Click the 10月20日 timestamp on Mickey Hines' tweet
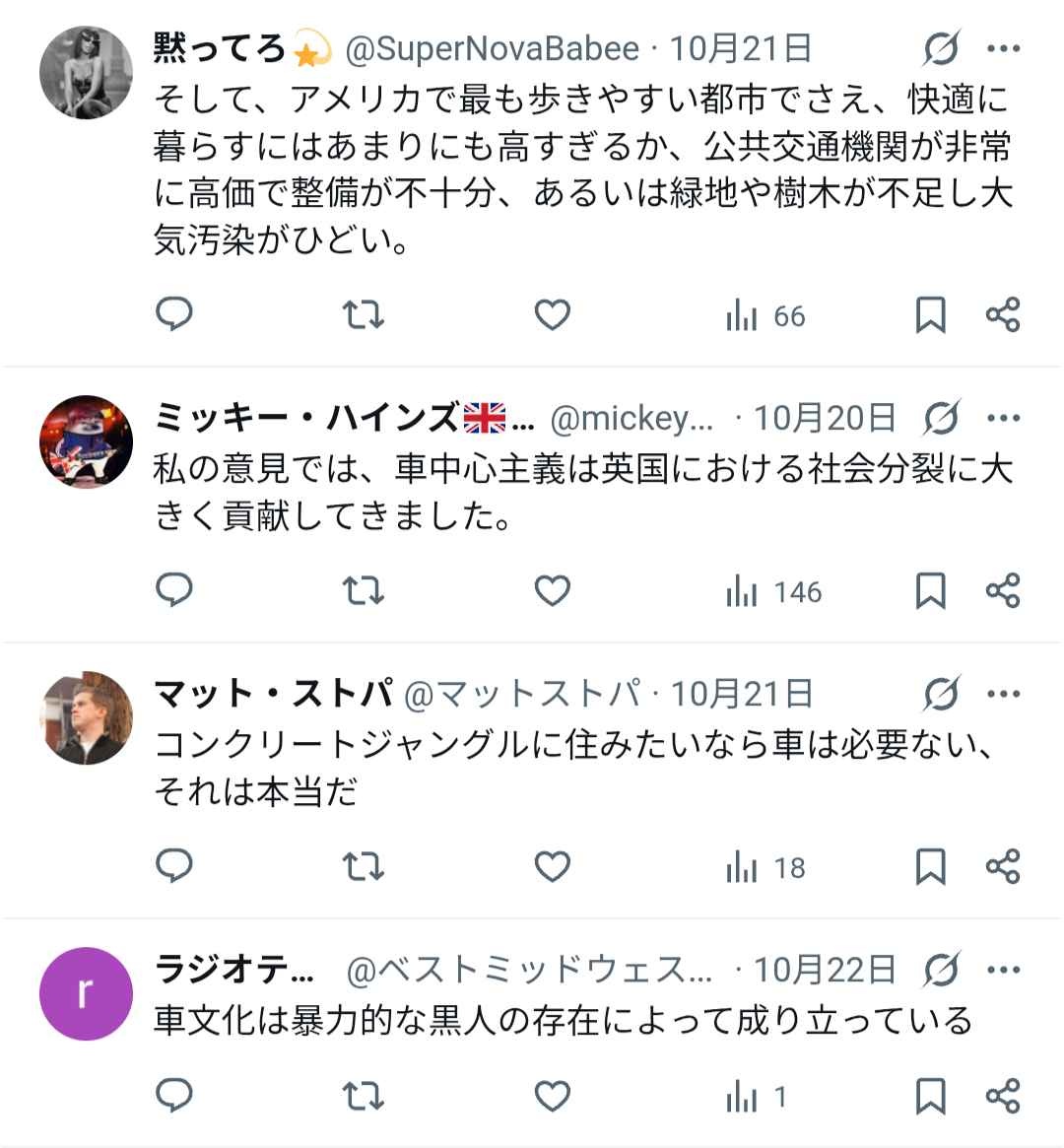Image resolution: width=1064 pixels, height=1148 pixels. pos(826,417)
